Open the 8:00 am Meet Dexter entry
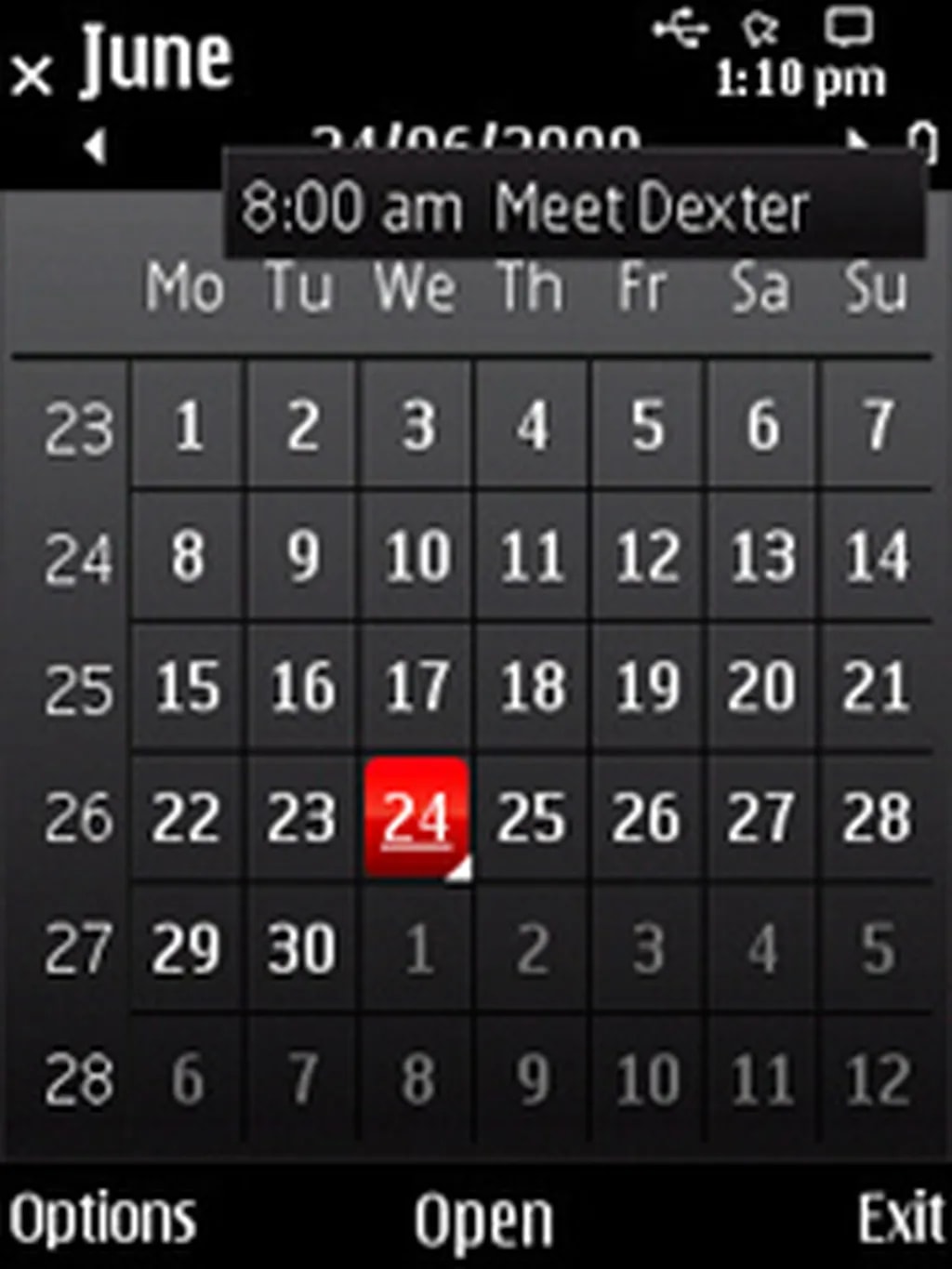The image size is (952, 1269). [x=574, y=206]
